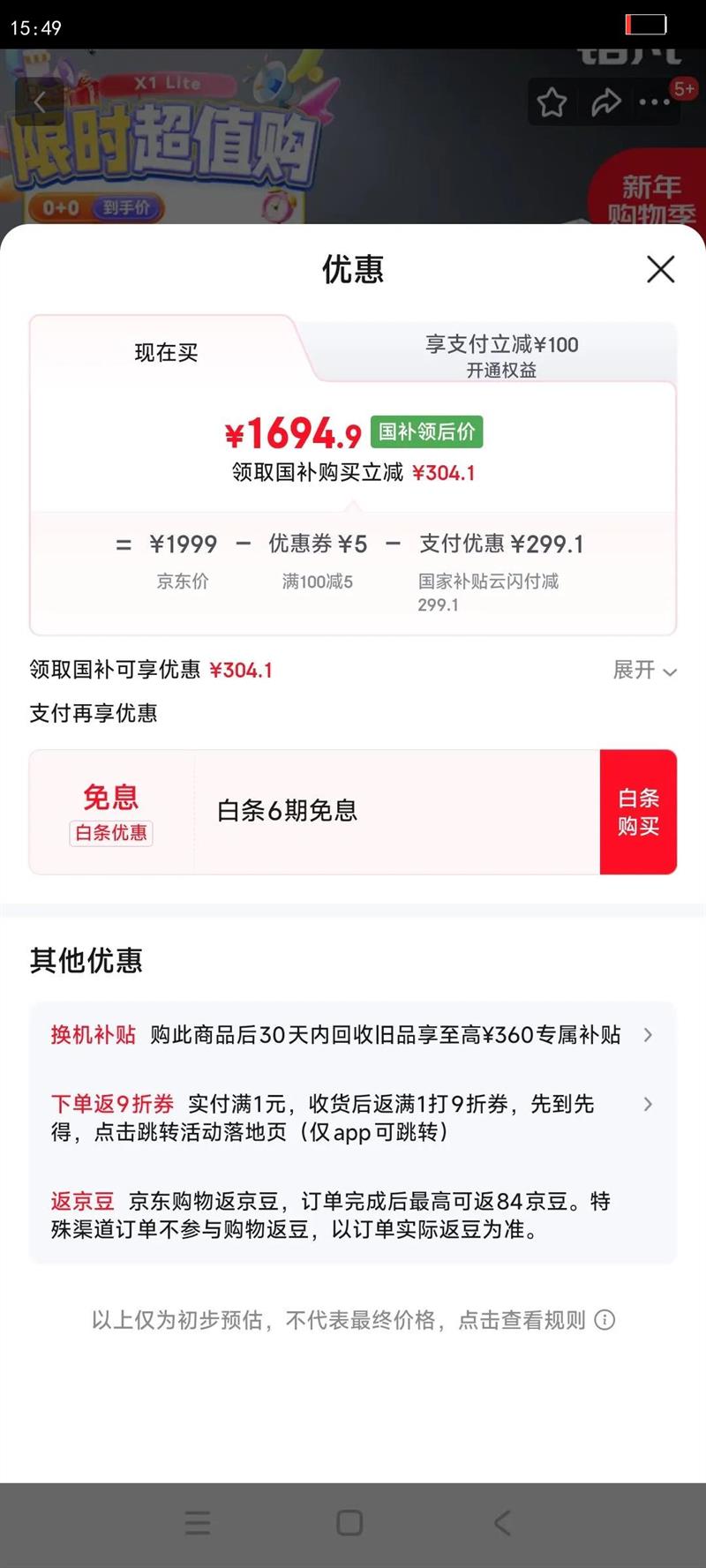View the price rules info icon
706x1568 pixels.
click(605, 1320)
